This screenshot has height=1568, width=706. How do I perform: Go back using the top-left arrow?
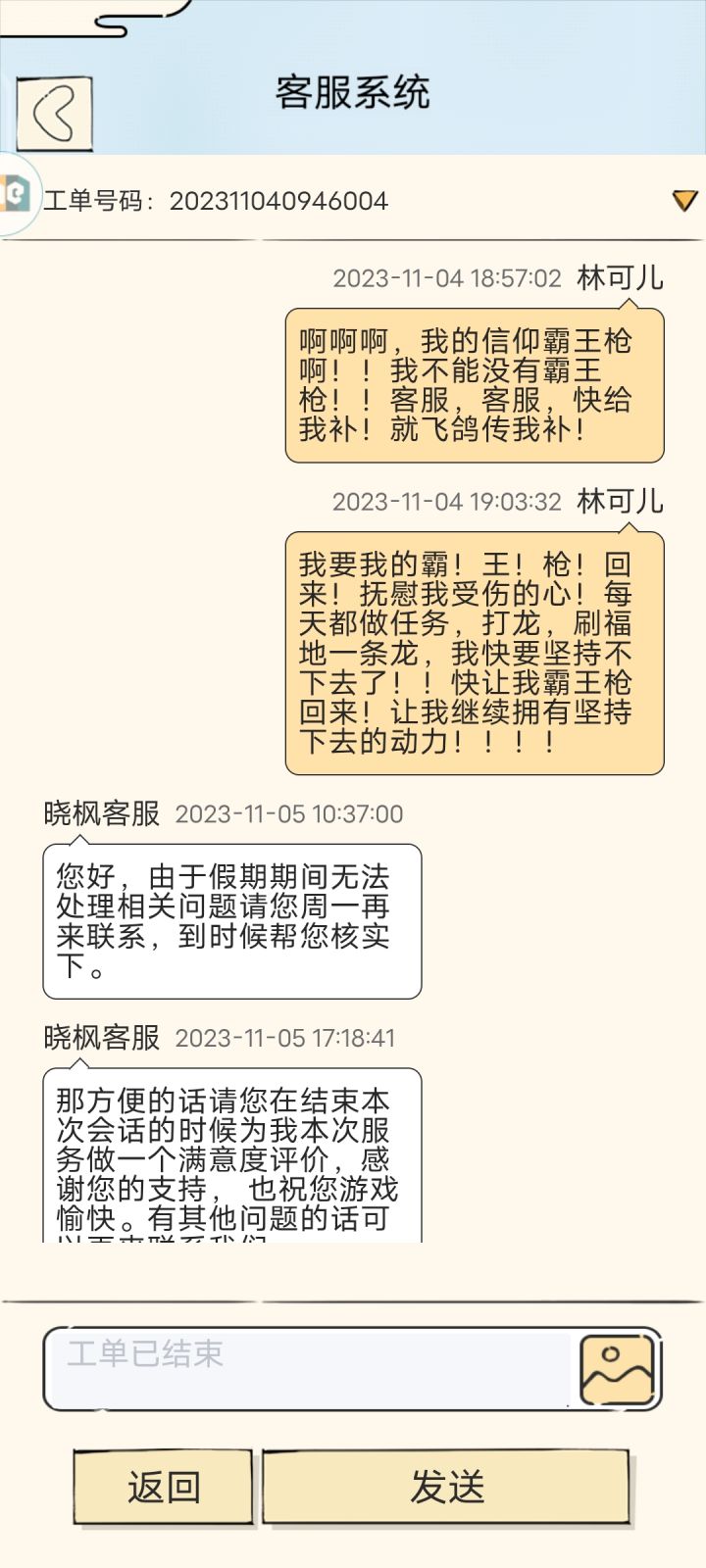[x=55, y=114]
